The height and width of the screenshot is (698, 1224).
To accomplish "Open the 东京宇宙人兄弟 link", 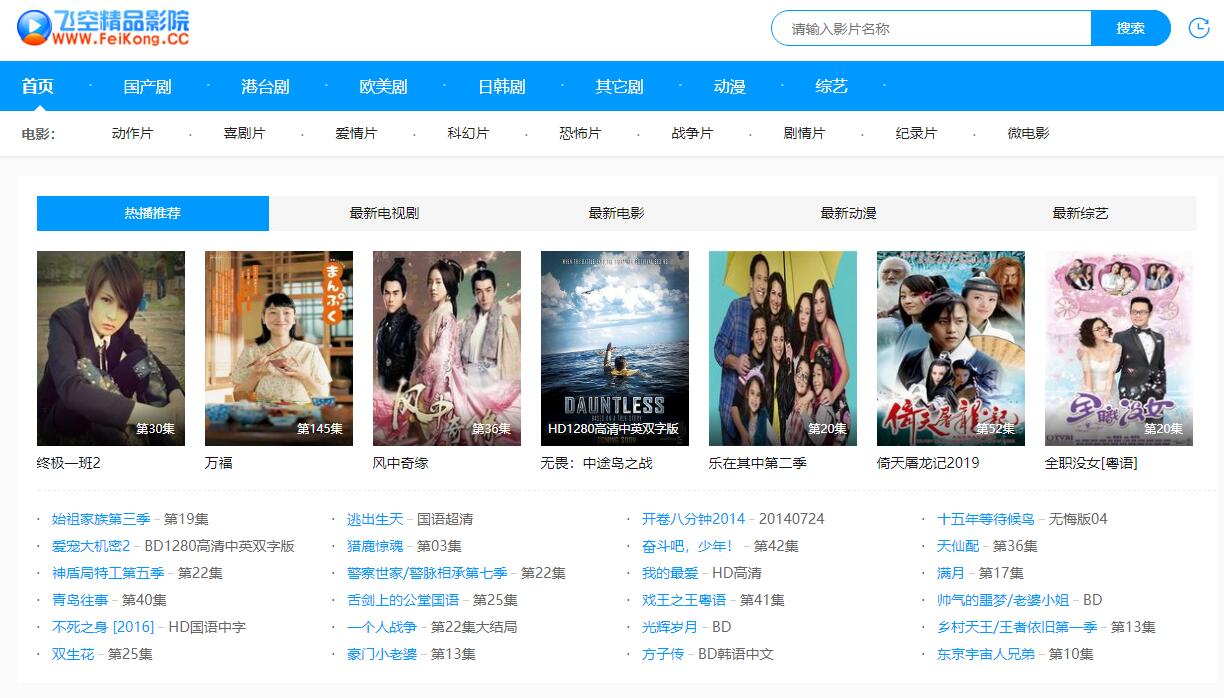I will point(985,654).
